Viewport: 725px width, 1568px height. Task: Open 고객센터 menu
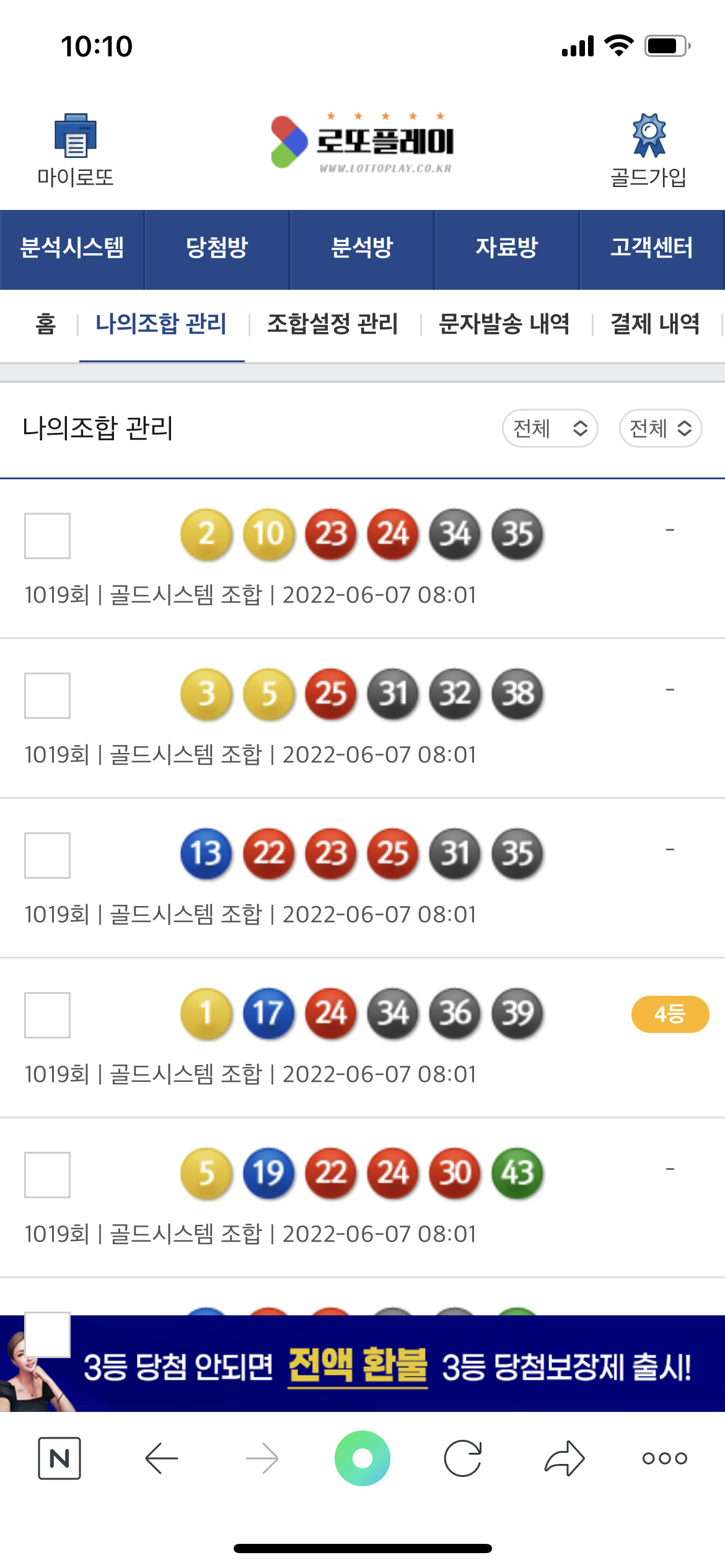(x=651, y=248)
